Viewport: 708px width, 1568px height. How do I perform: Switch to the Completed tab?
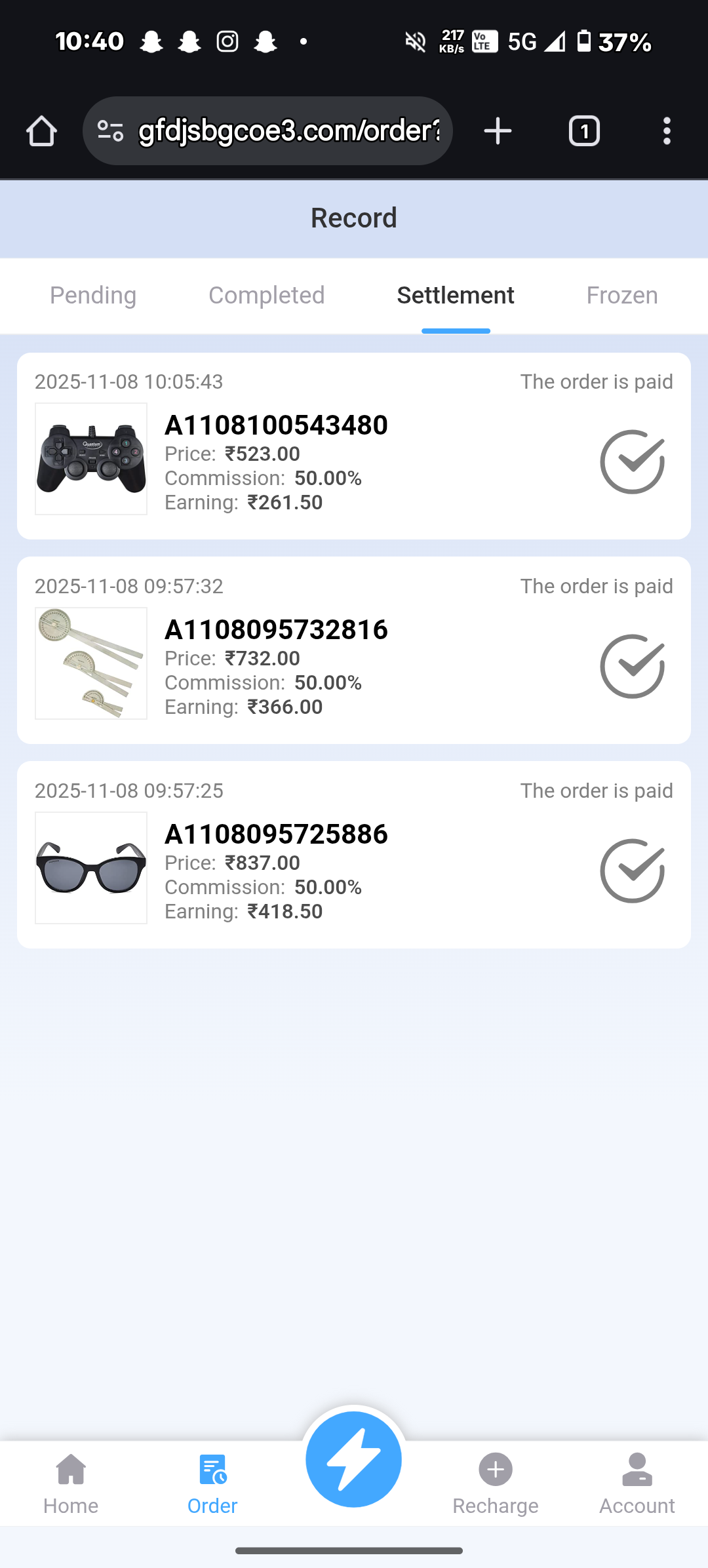[x=266, y=296]
